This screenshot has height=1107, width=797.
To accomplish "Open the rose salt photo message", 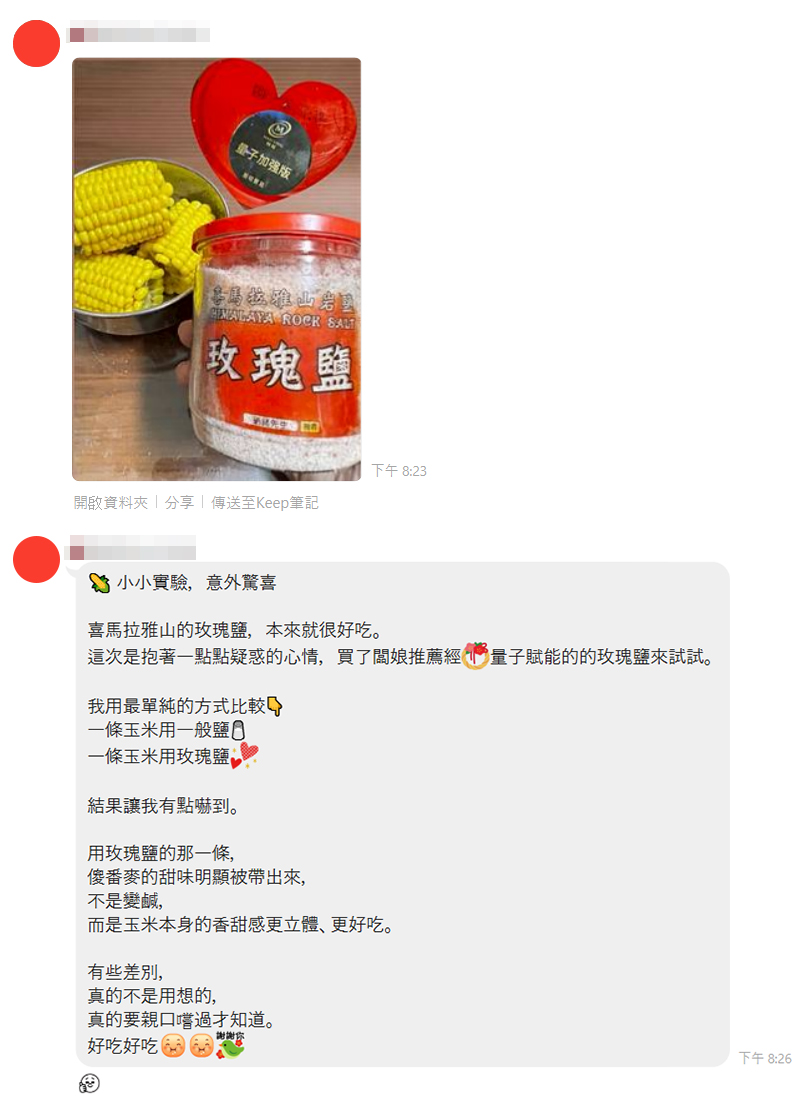I will click(216, 268).
